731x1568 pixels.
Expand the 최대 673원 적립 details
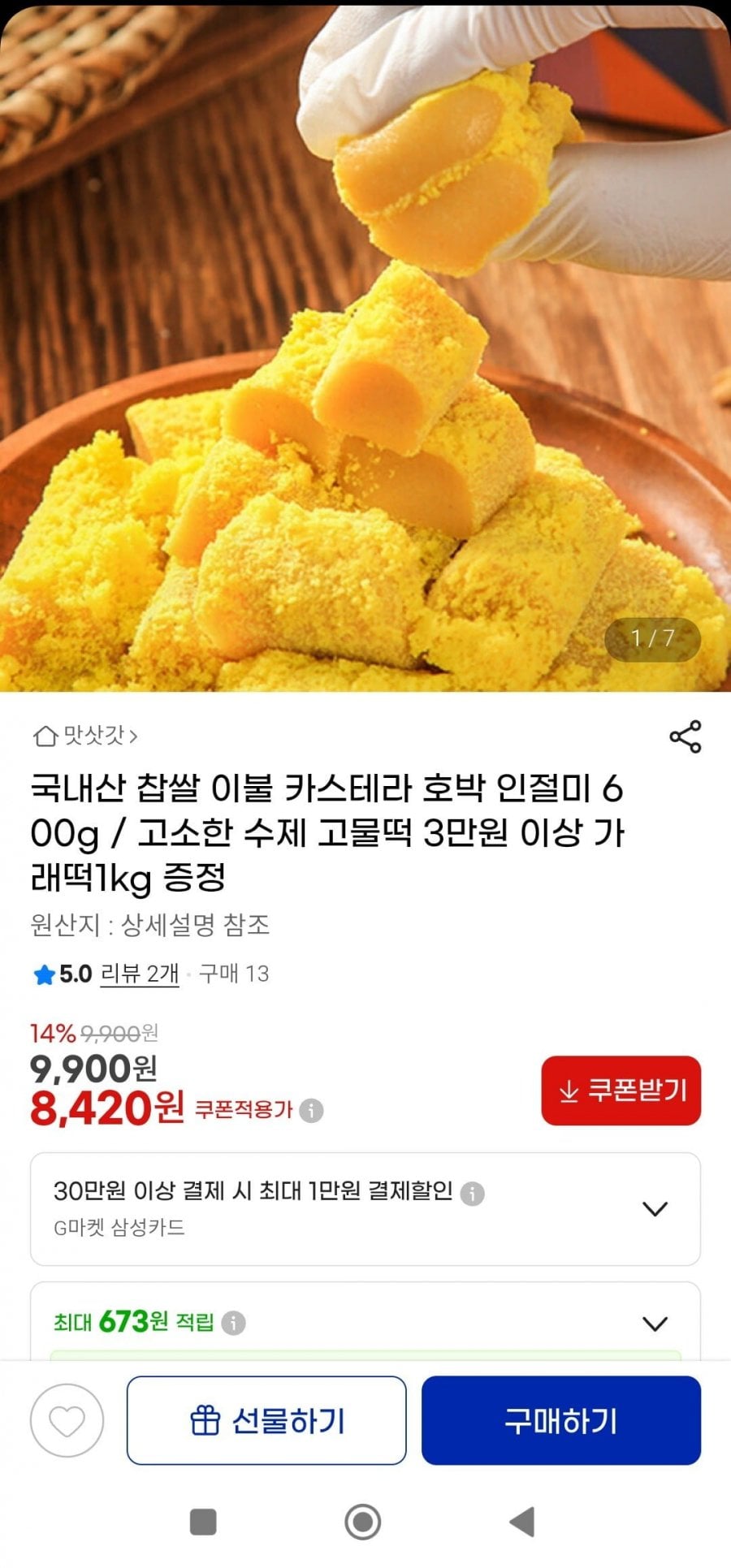(655, 1324)
